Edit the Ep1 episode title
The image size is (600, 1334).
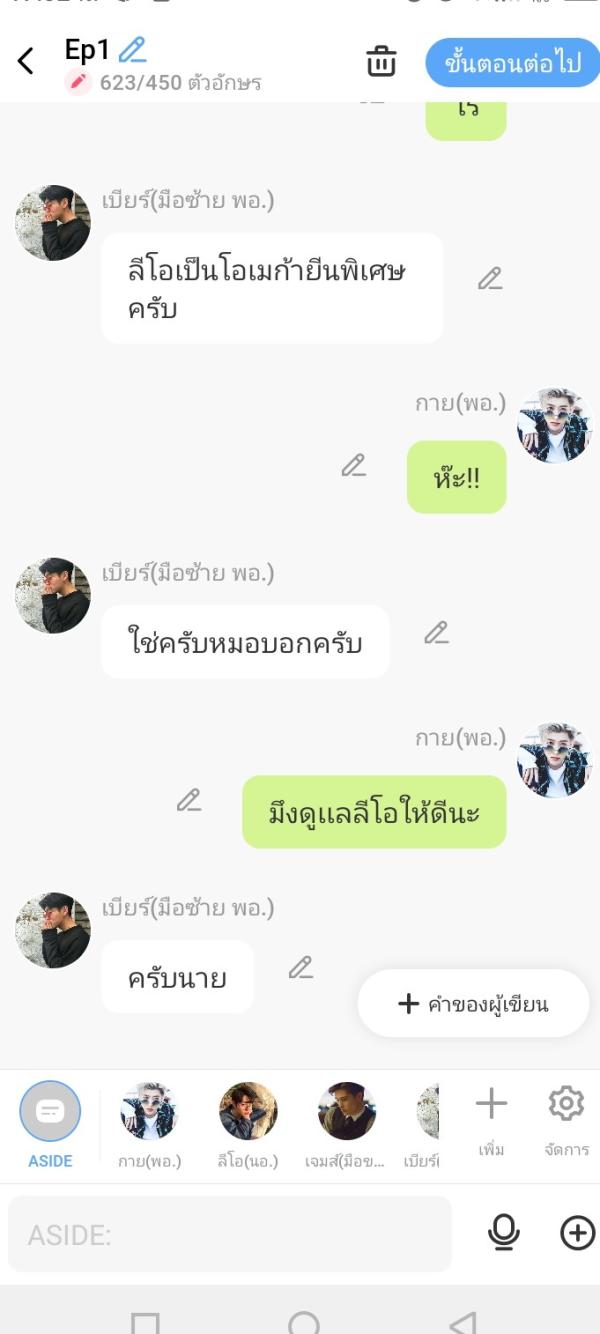point(132,49)
